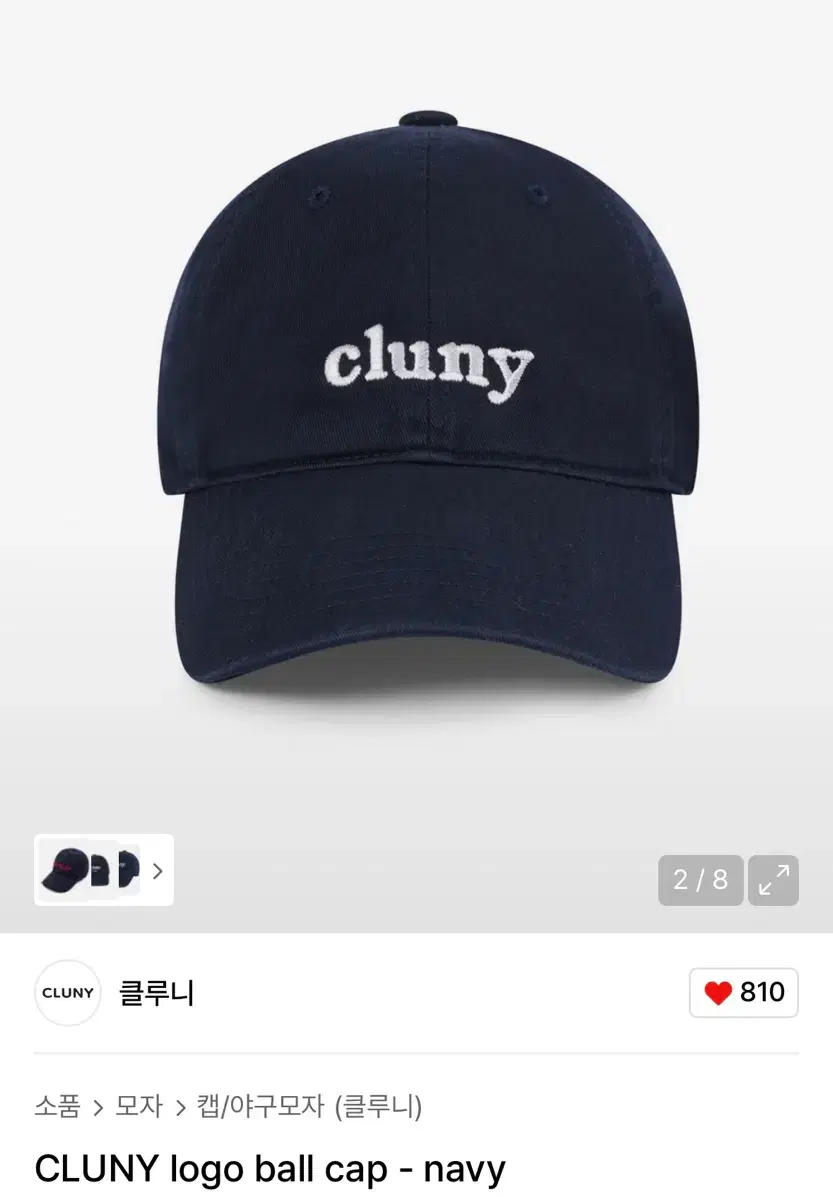Click the enlarge icon on the image counter bar
The image size is (833, 1200).
(x=771, y=880)
